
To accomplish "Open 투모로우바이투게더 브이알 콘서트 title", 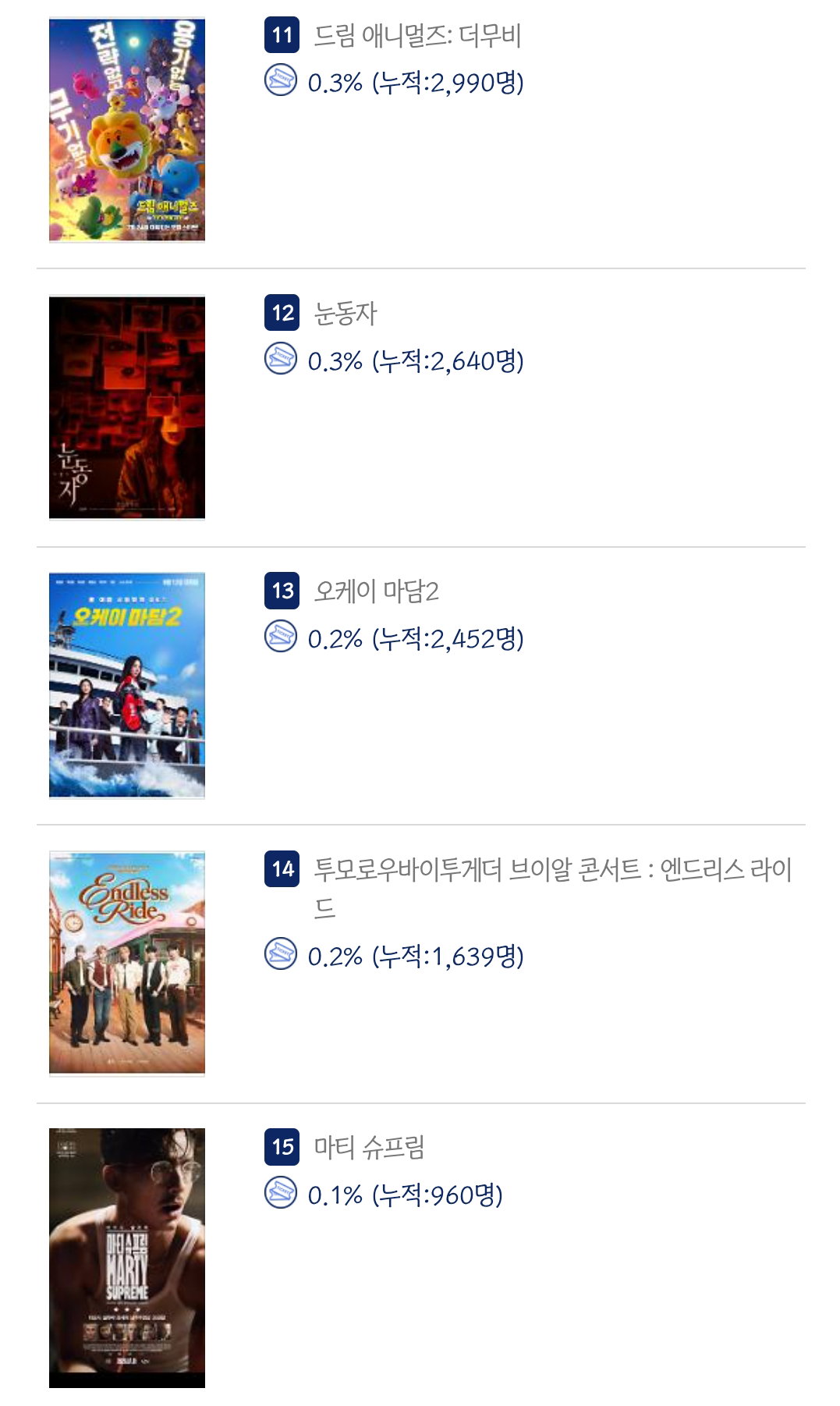I will tap(553, 888).
